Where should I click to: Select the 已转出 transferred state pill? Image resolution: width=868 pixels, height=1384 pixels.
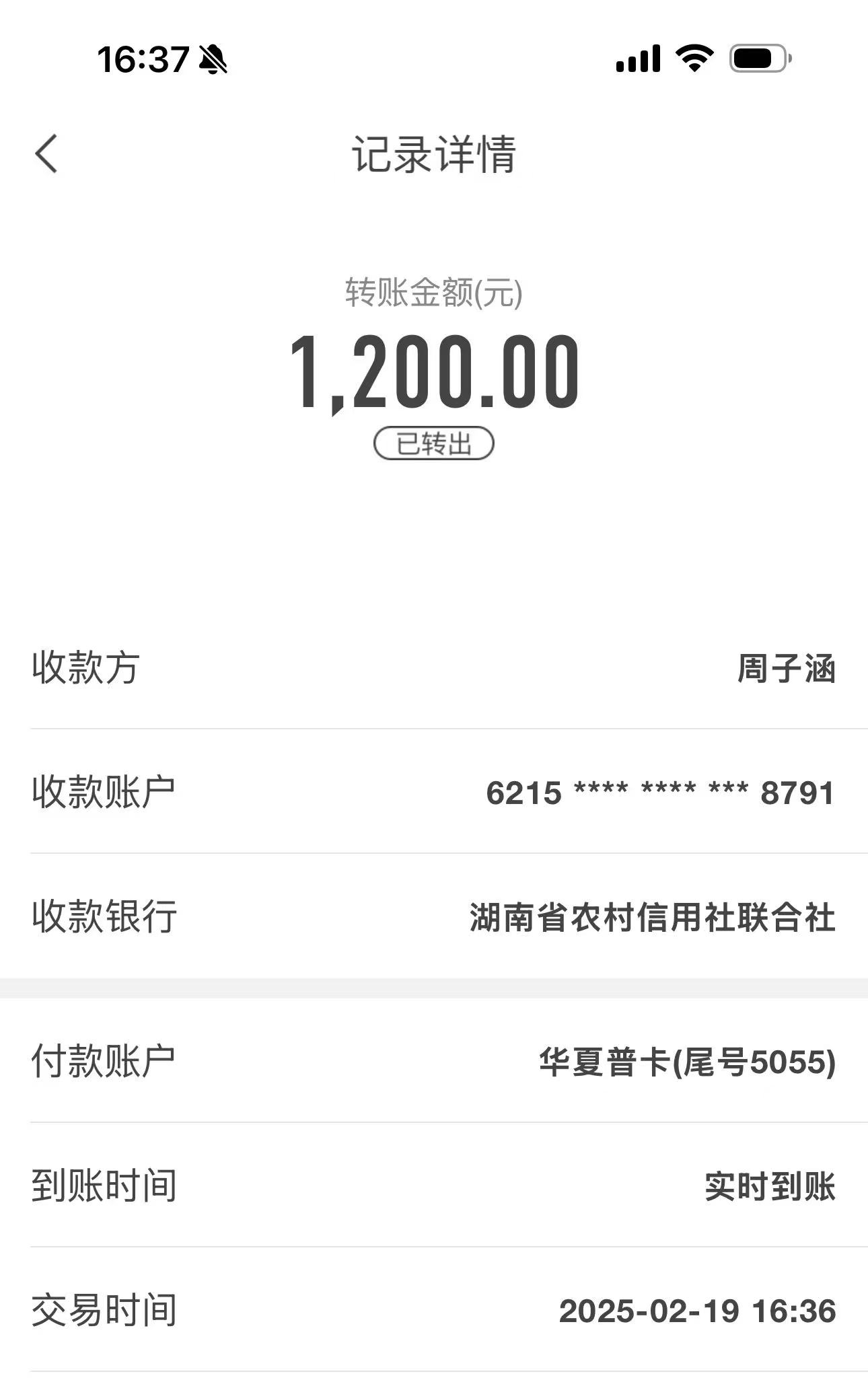click(x=435, y=443)
